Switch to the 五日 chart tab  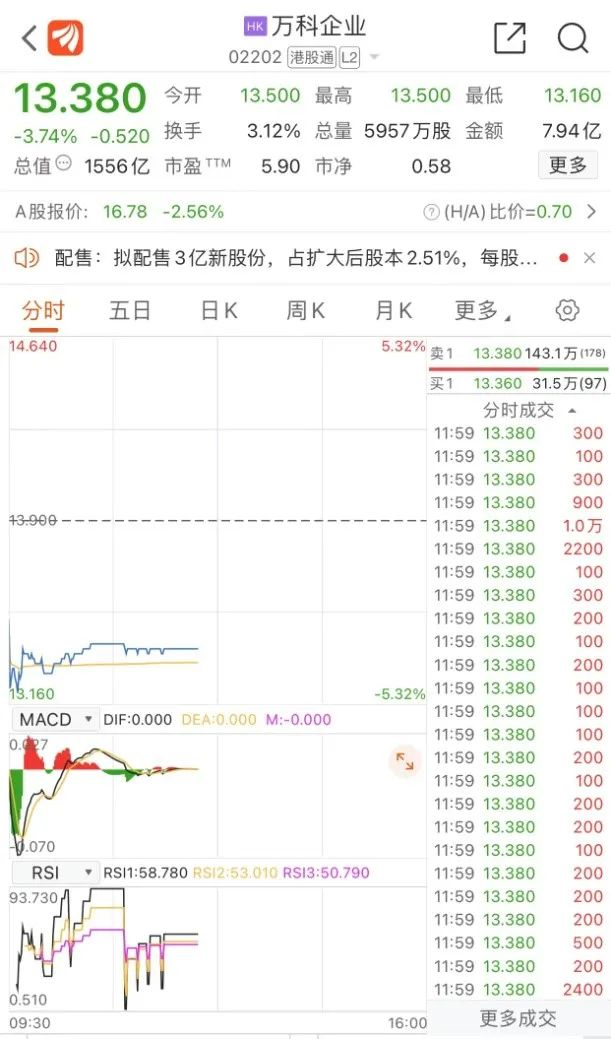click(x=130, y=311)
